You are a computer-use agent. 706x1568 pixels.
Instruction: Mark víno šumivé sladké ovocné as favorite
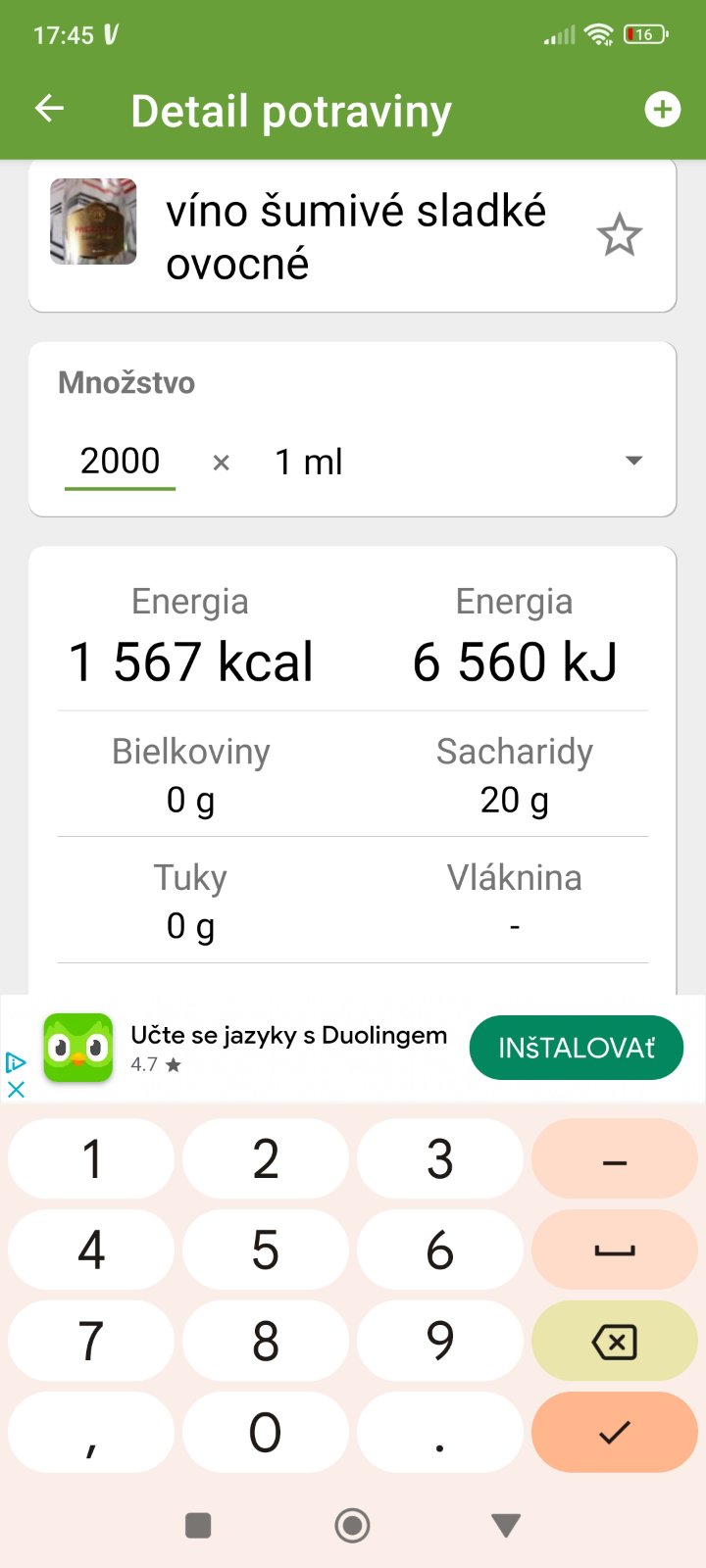point(619,236)
